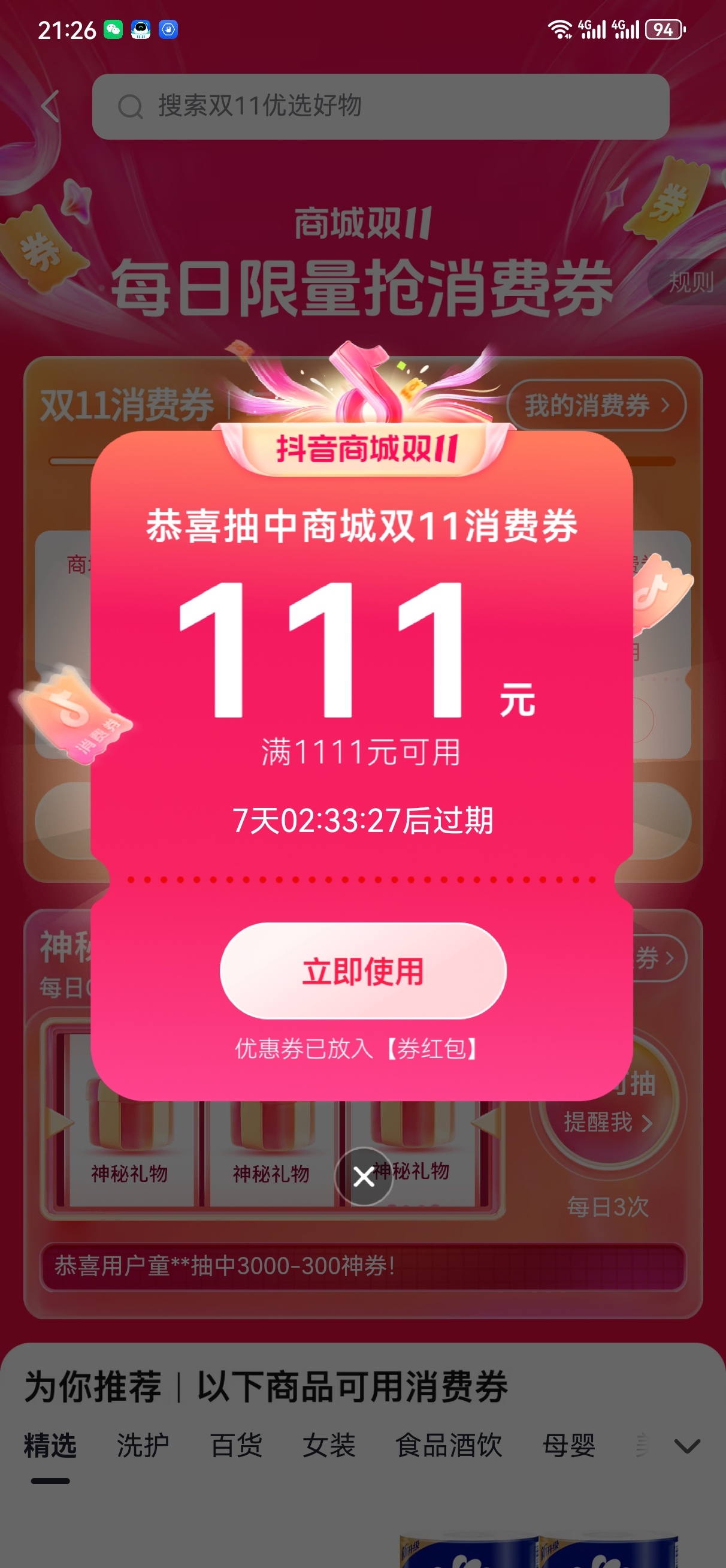Switch to the 母婴 tab
The height and width of the screenshot is (1568, 726).
[x=569, y=1445]
